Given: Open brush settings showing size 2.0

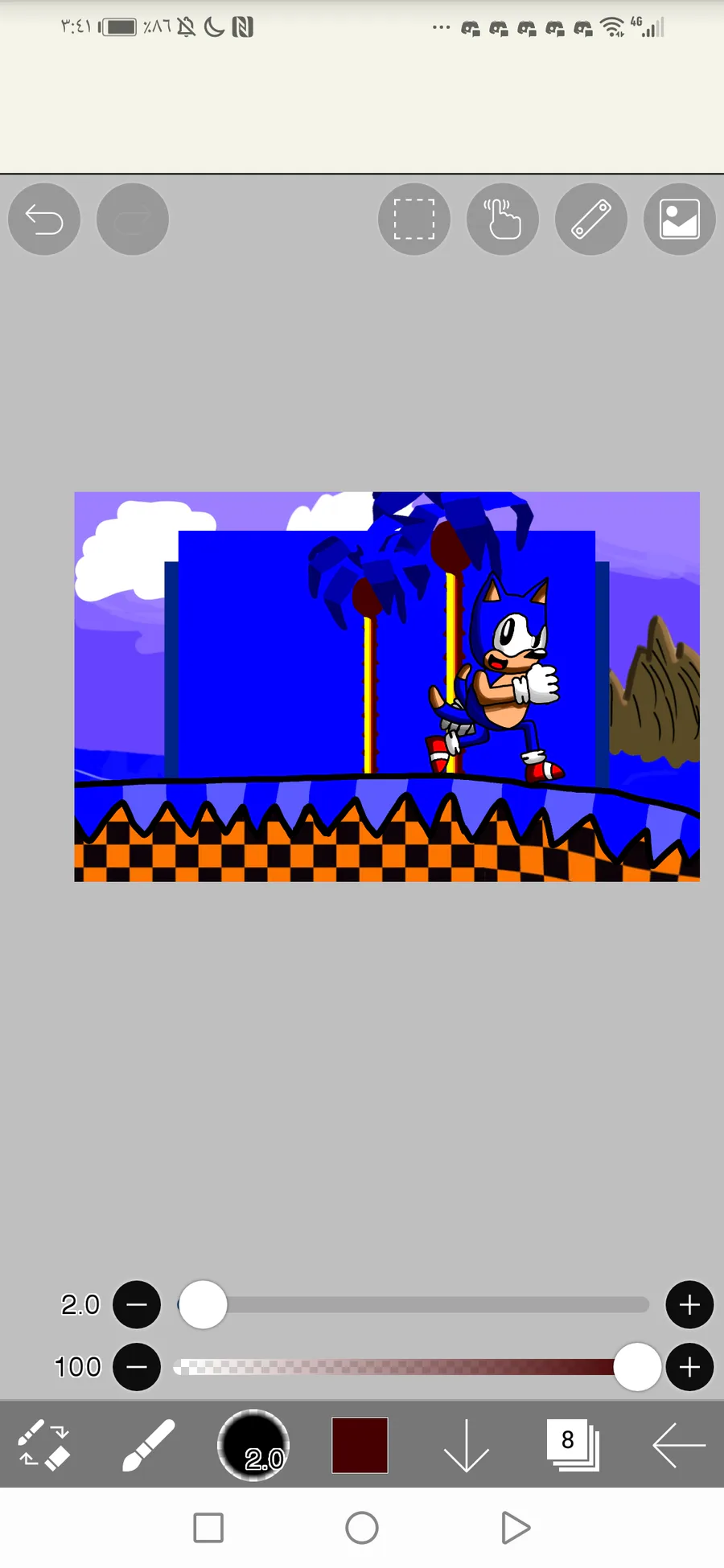Looking at the screenshot, I should point(253,1445).
